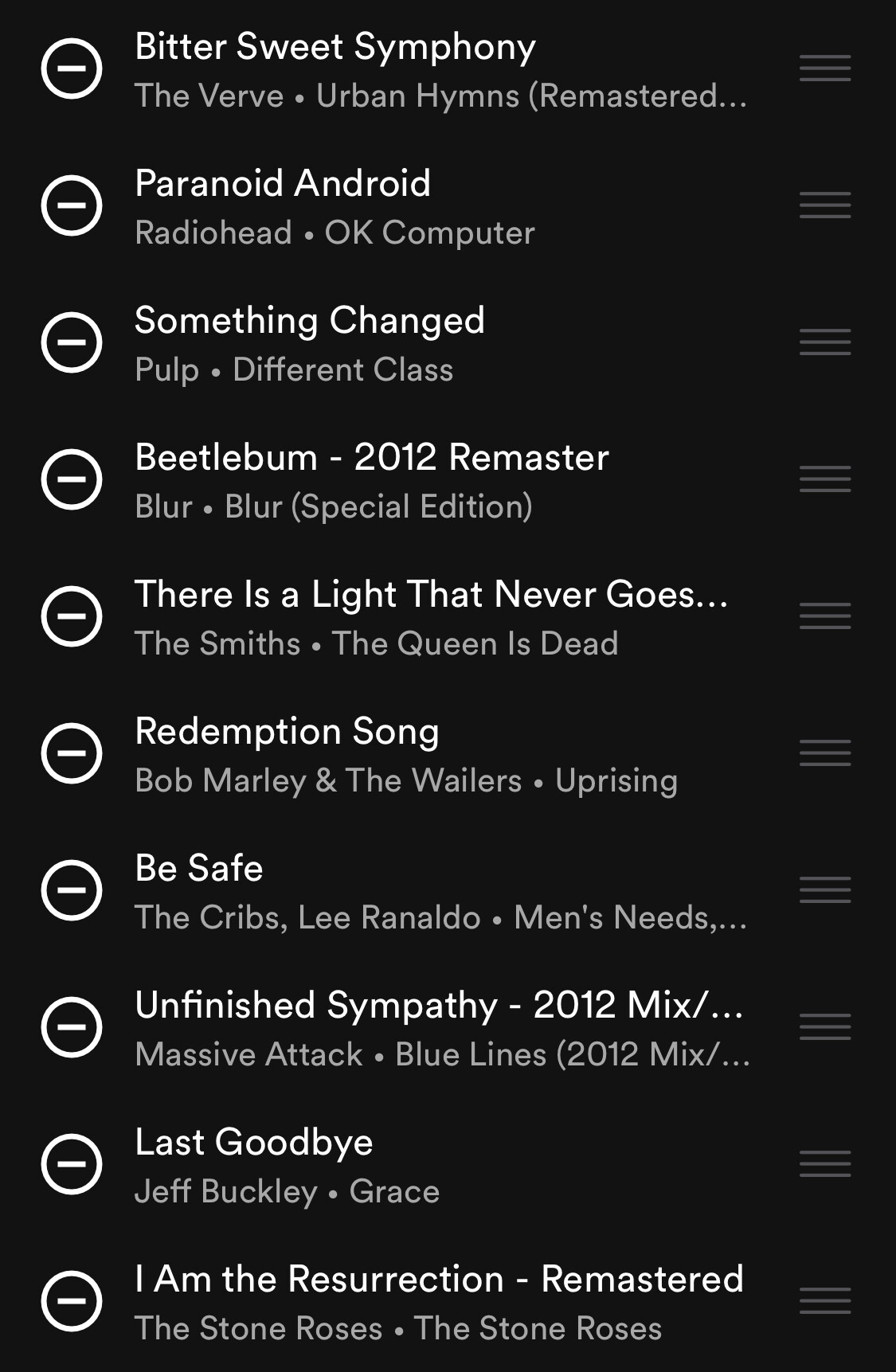Viewport: 896px width, 1372px height.
Task: Remove I Am the Resurrection from the playlist
Action: [x=72, y=1301]
